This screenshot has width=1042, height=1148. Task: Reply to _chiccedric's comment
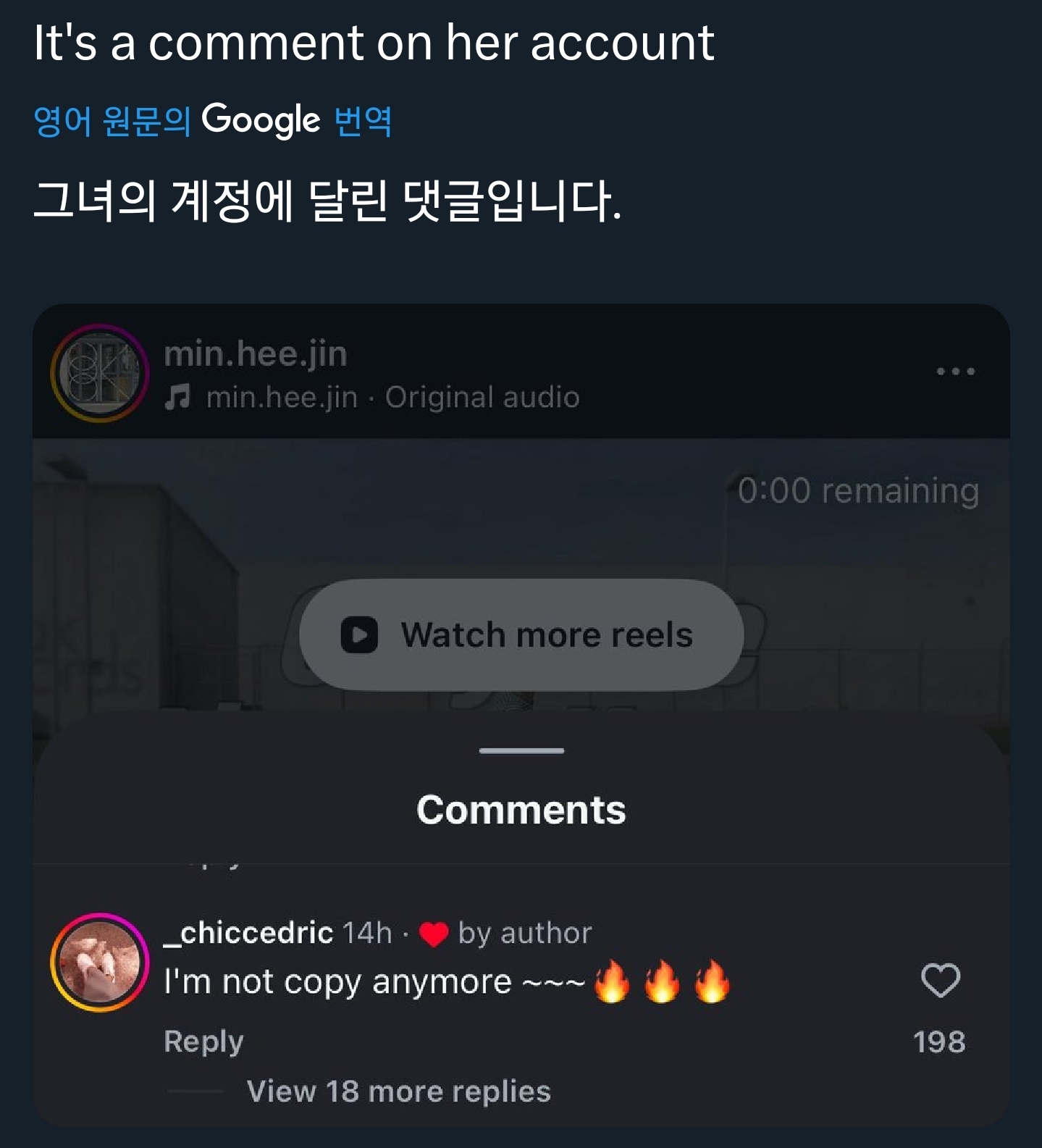[x=203, y=1041]
